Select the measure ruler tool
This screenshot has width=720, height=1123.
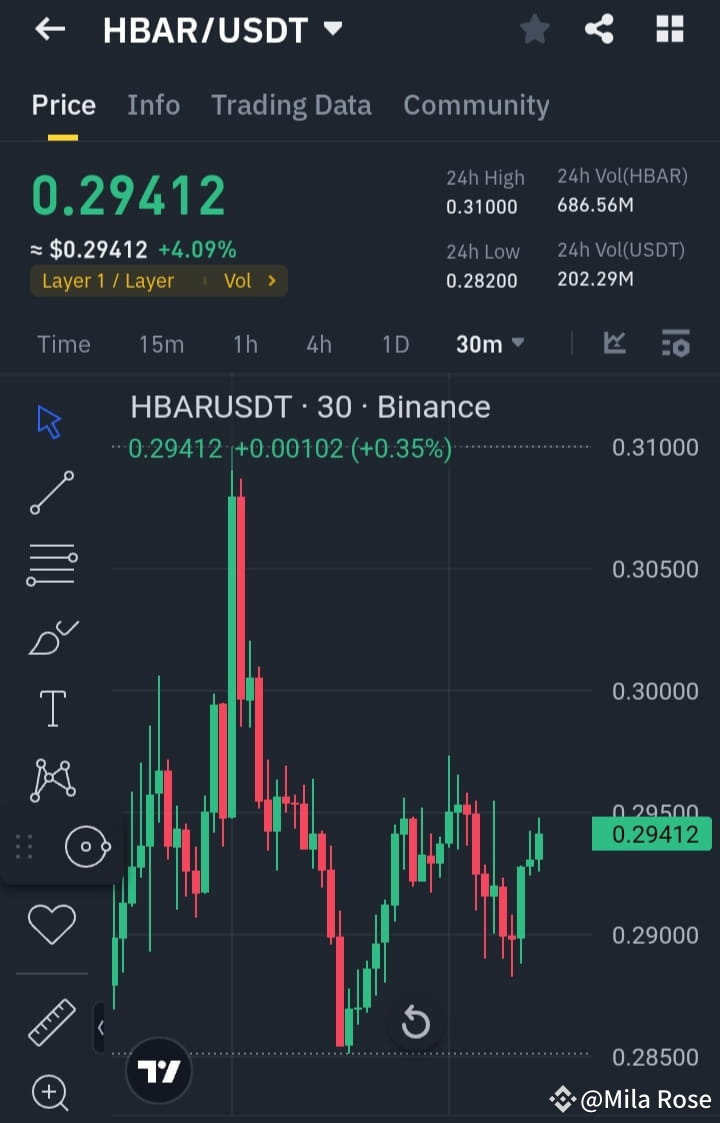coord(50,1023)
